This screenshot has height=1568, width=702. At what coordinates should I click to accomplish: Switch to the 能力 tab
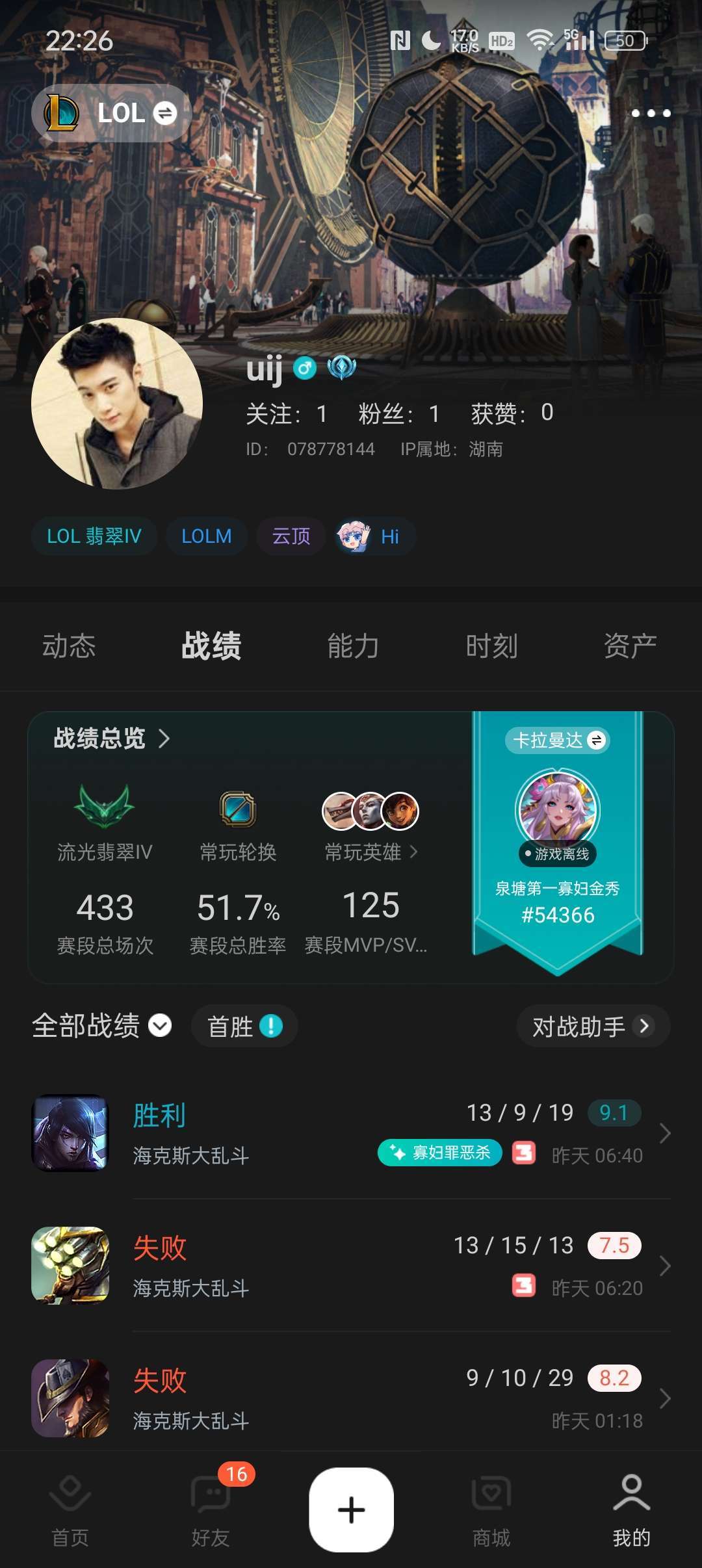[x=353, y=646]
